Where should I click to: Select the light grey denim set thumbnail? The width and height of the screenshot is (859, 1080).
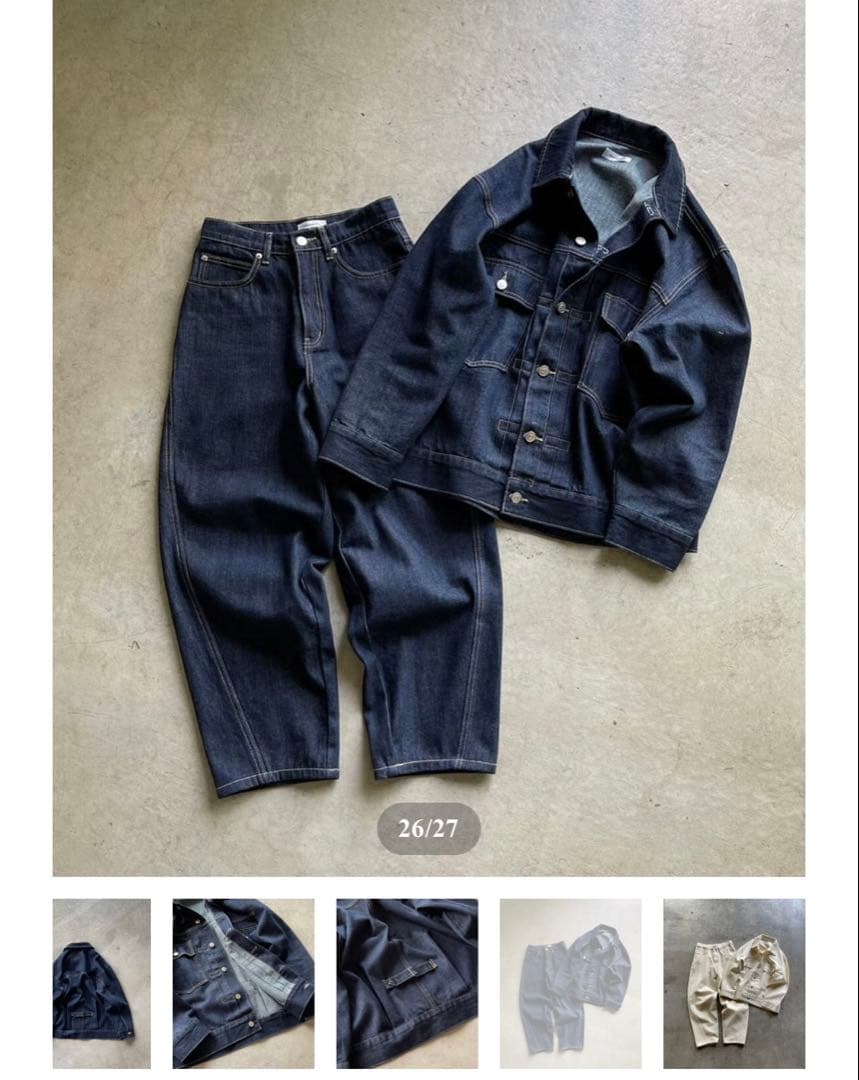tap(570, 983)
